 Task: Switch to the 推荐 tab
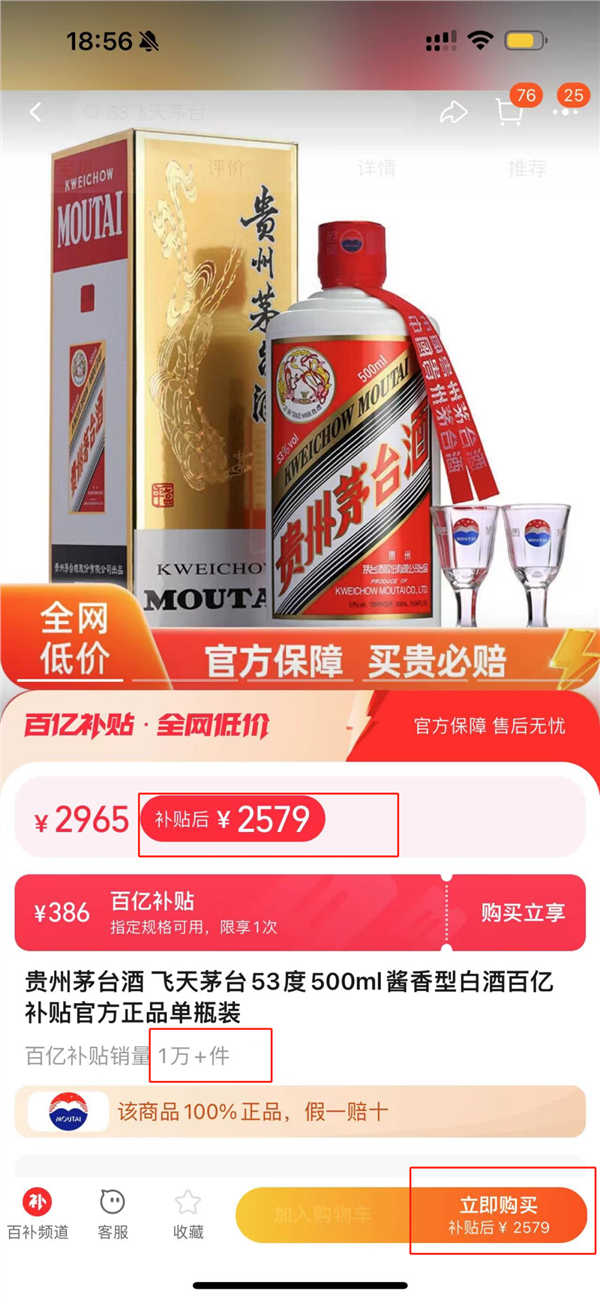pos(527,168)
